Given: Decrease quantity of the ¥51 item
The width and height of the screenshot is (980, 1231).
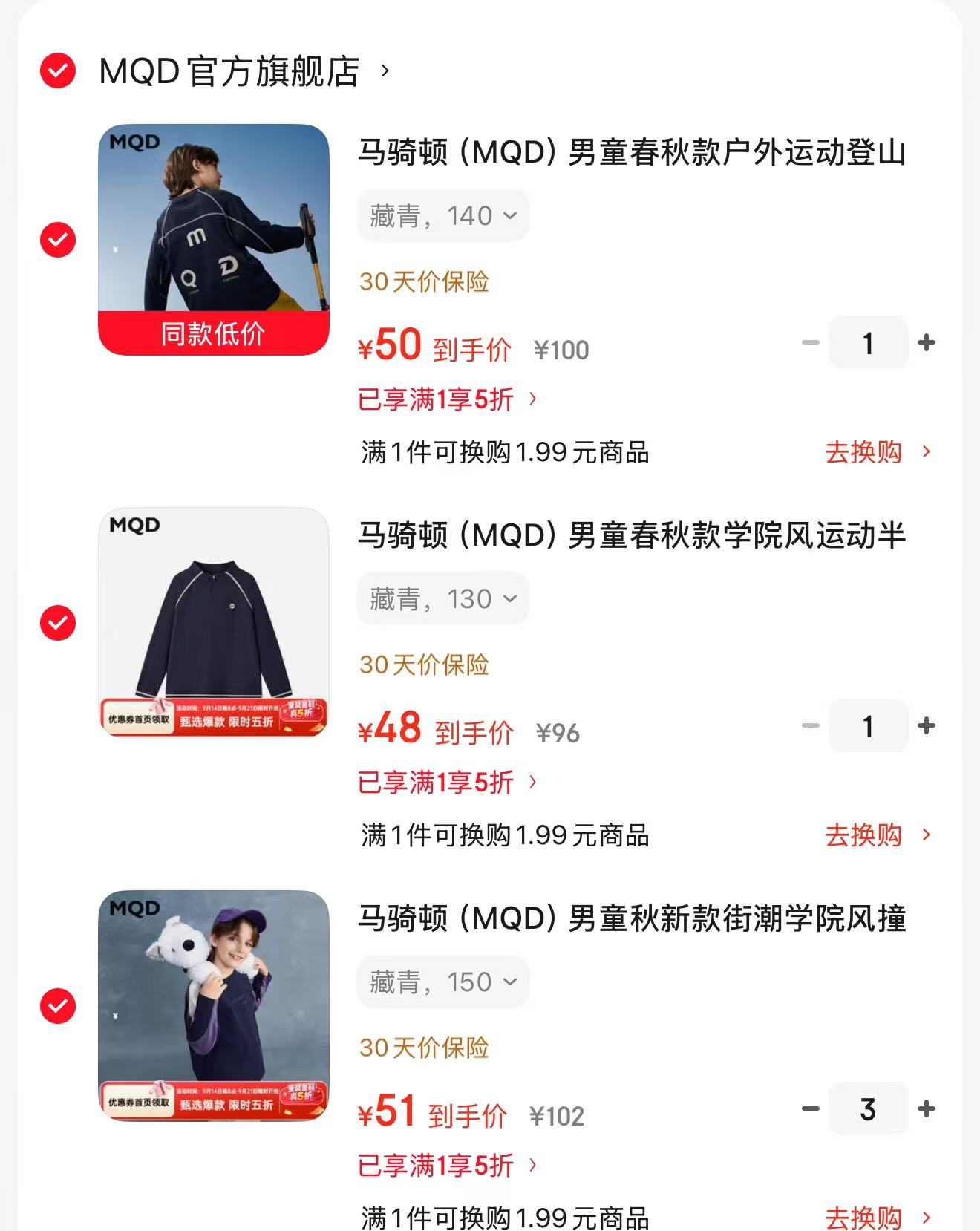Looking at the screenshot, I should click(811, 1108).
